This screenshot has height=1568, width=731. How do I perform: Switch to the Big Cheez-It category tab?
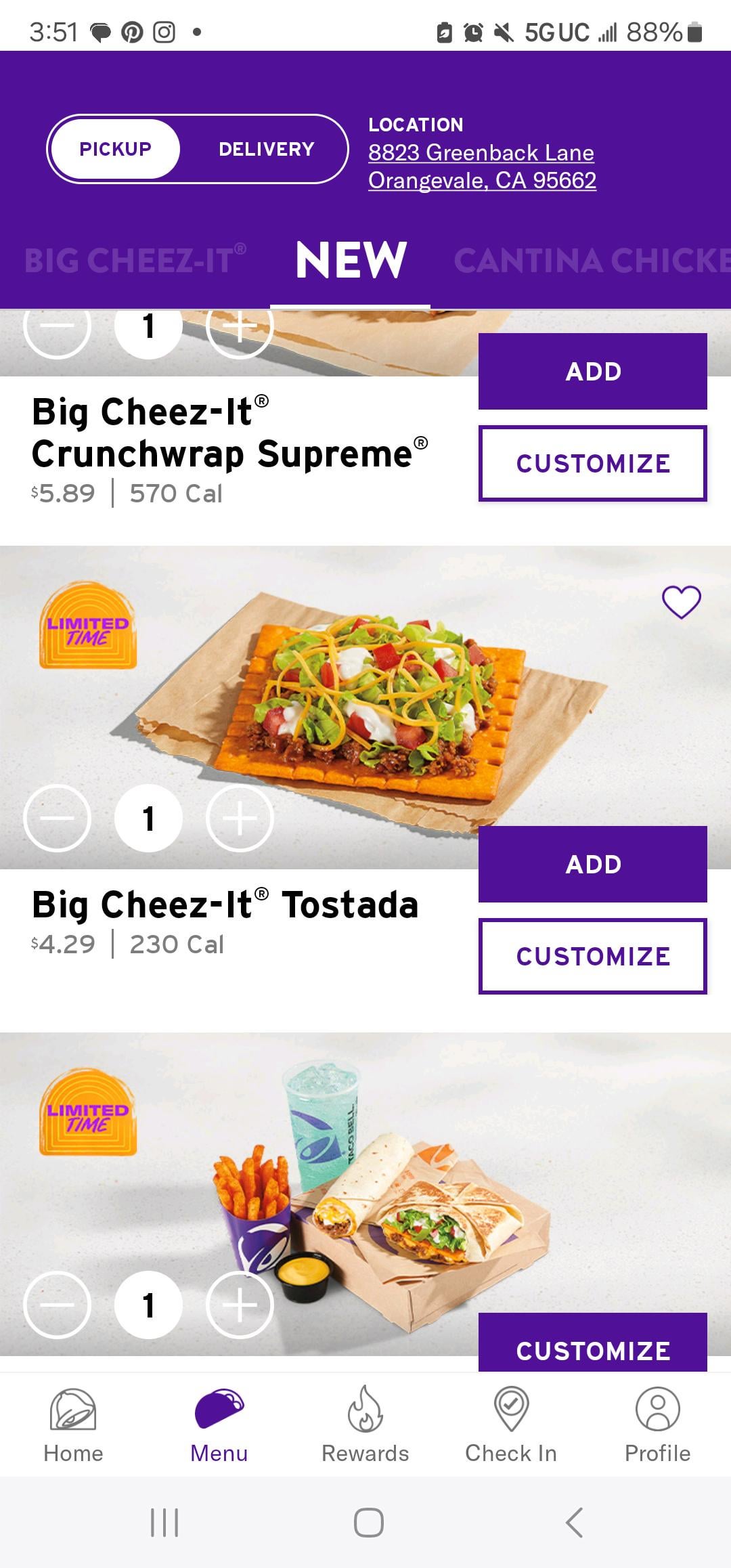click(x=135, y=261)
